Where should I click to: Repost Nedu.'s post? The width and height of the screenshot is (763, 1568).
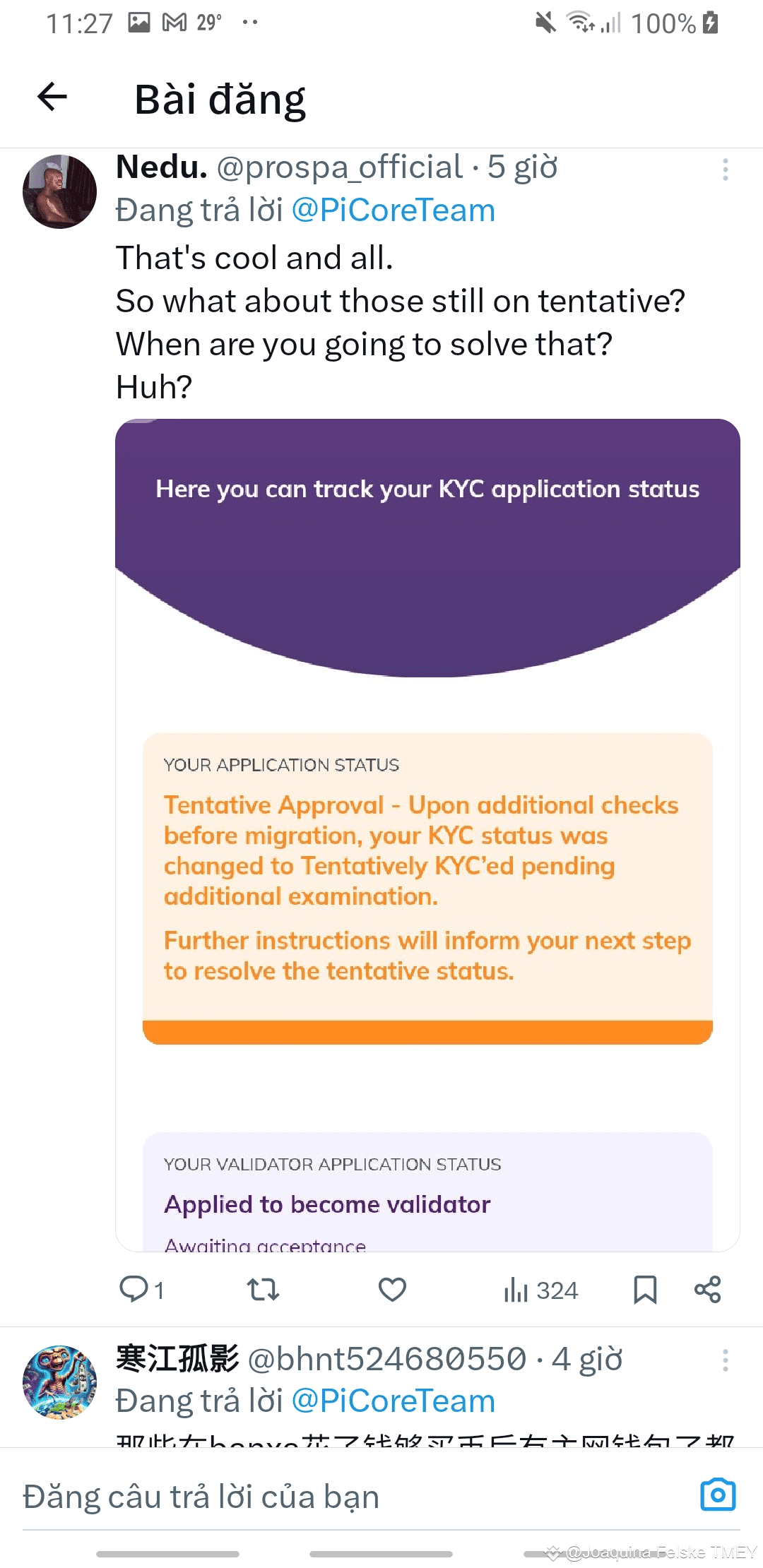click(x=263, y=1289)
